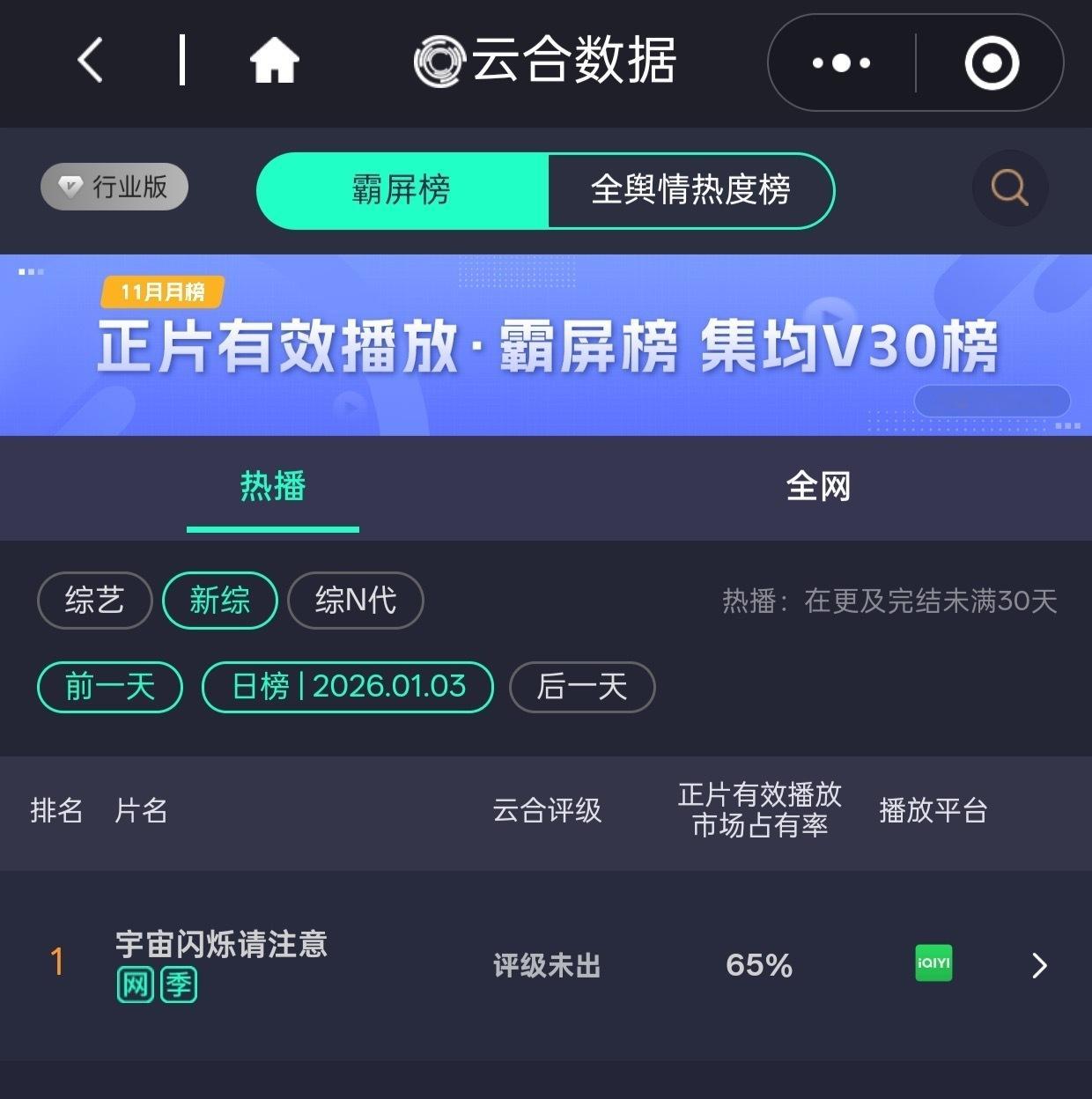Switch to the 全舆情热度榜 tab
Image resolution: width=1092 pixels, height=1099 pixels.
pyautogui.click(x=691, y=190)
